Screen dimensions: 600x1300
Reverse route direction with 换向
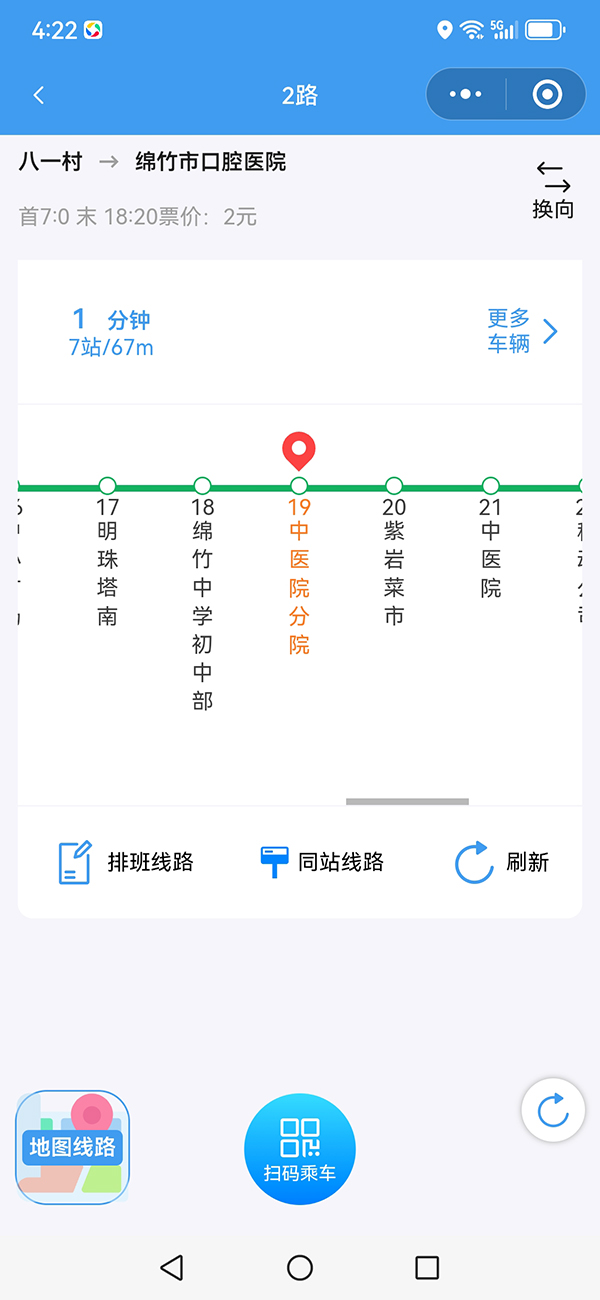553,190
